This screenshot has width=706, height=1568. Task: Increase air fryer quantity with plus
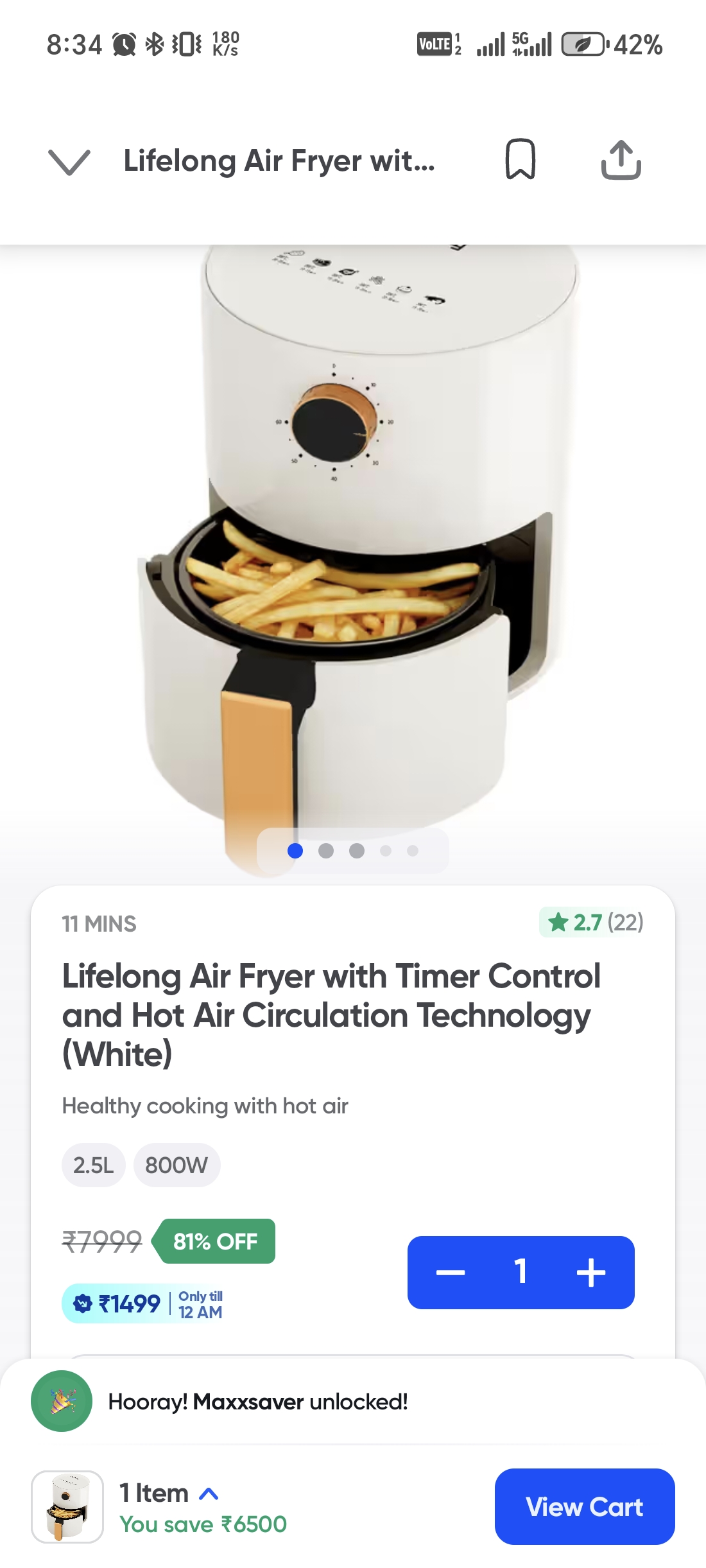coord(590,1273)
